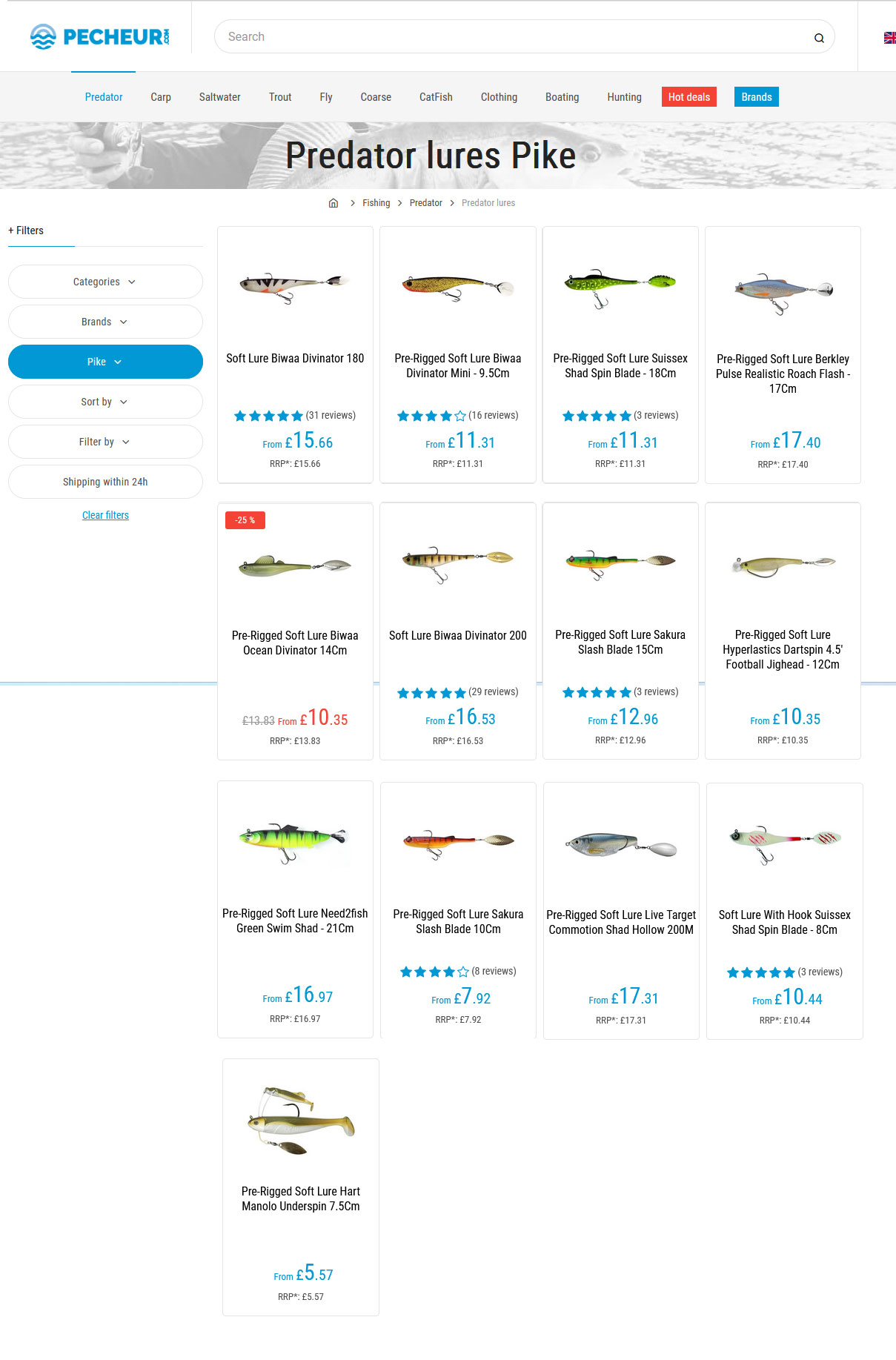
Task: Expand the Categories filter dropdown
Action: click(105, 282)
